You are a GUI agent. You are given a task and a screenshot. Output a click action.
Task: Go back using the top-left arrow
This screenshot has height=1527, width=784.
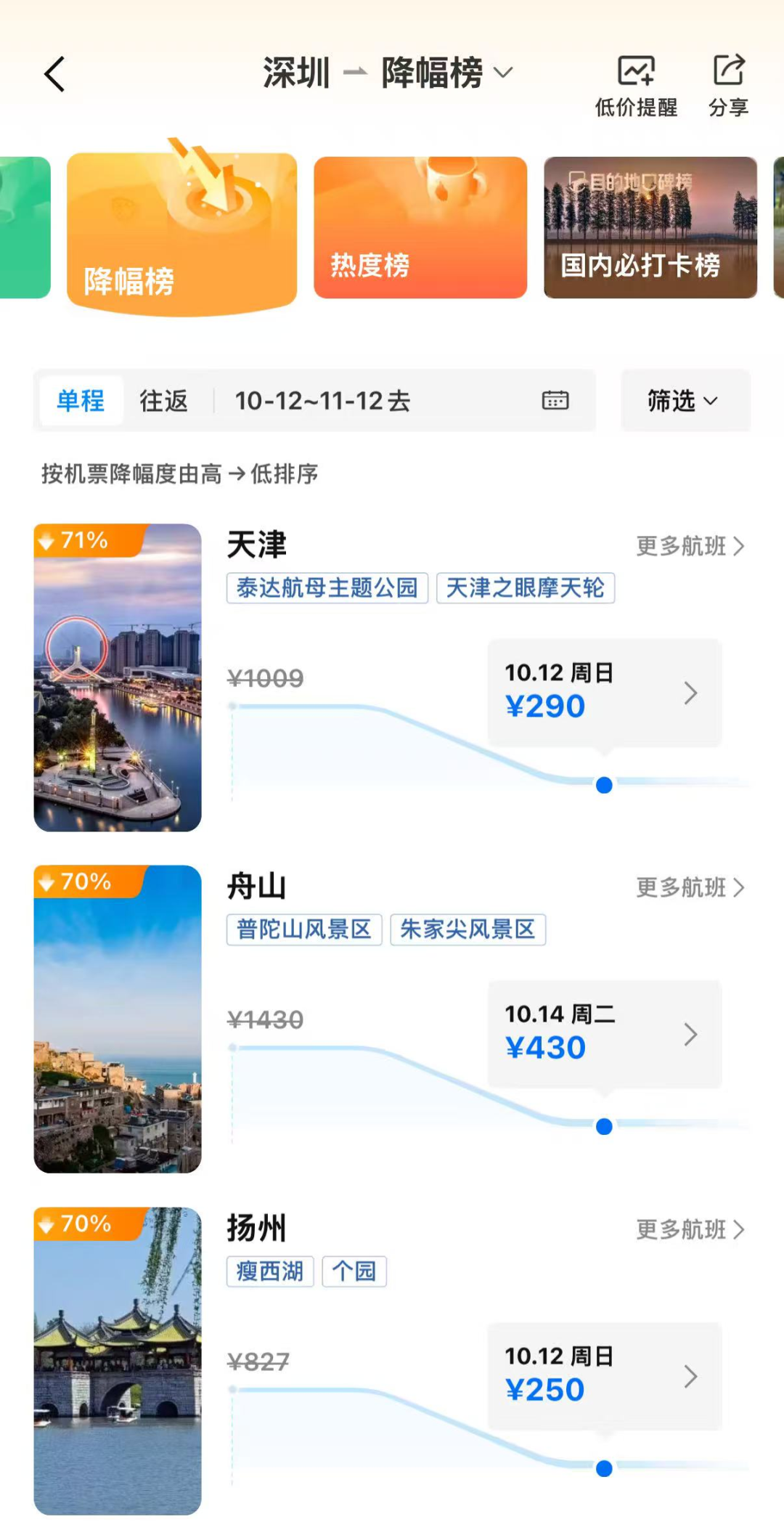(55, 75)
